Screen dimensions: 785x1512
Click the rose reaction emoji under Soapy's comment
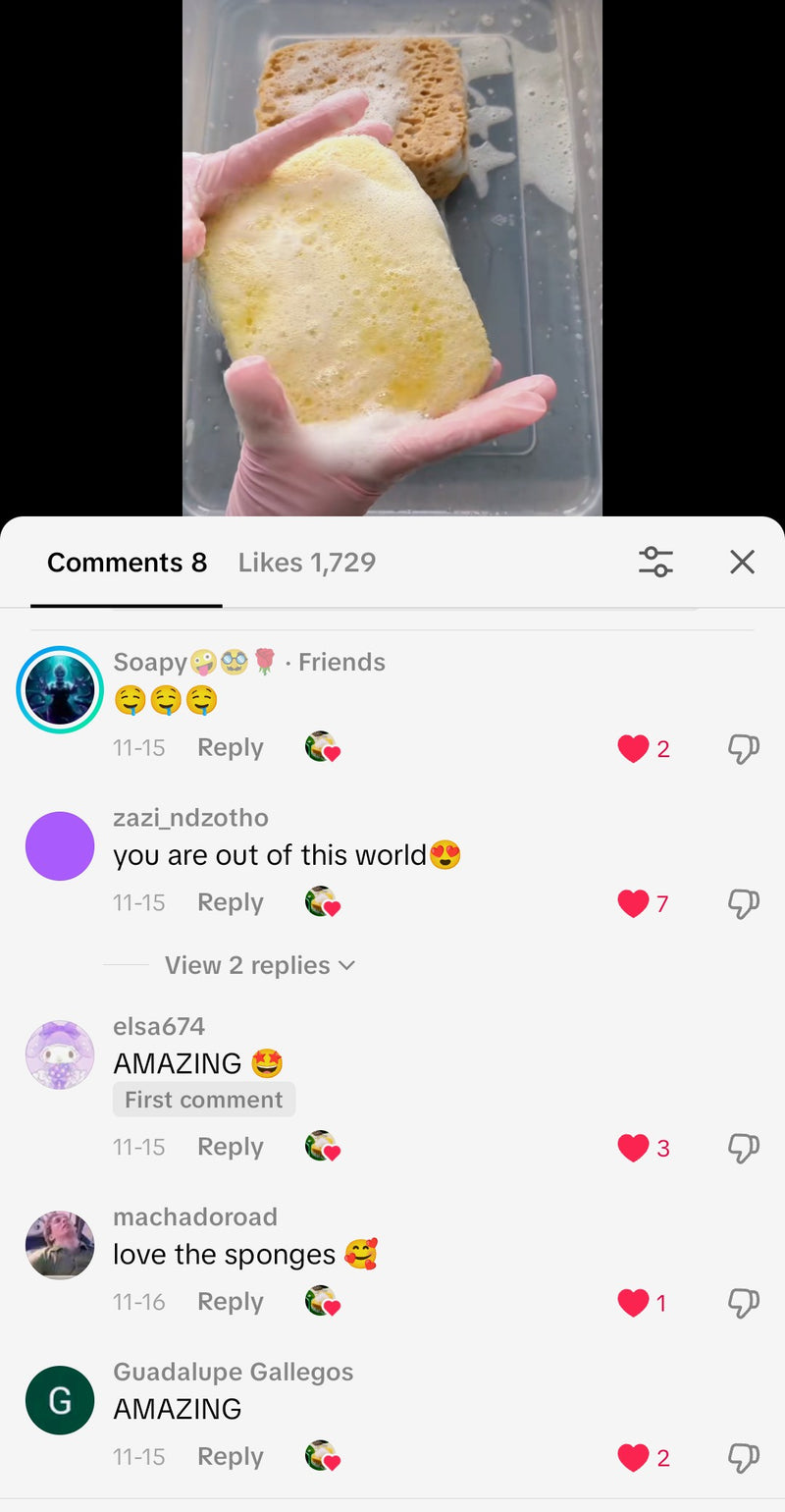pos(322,747)
